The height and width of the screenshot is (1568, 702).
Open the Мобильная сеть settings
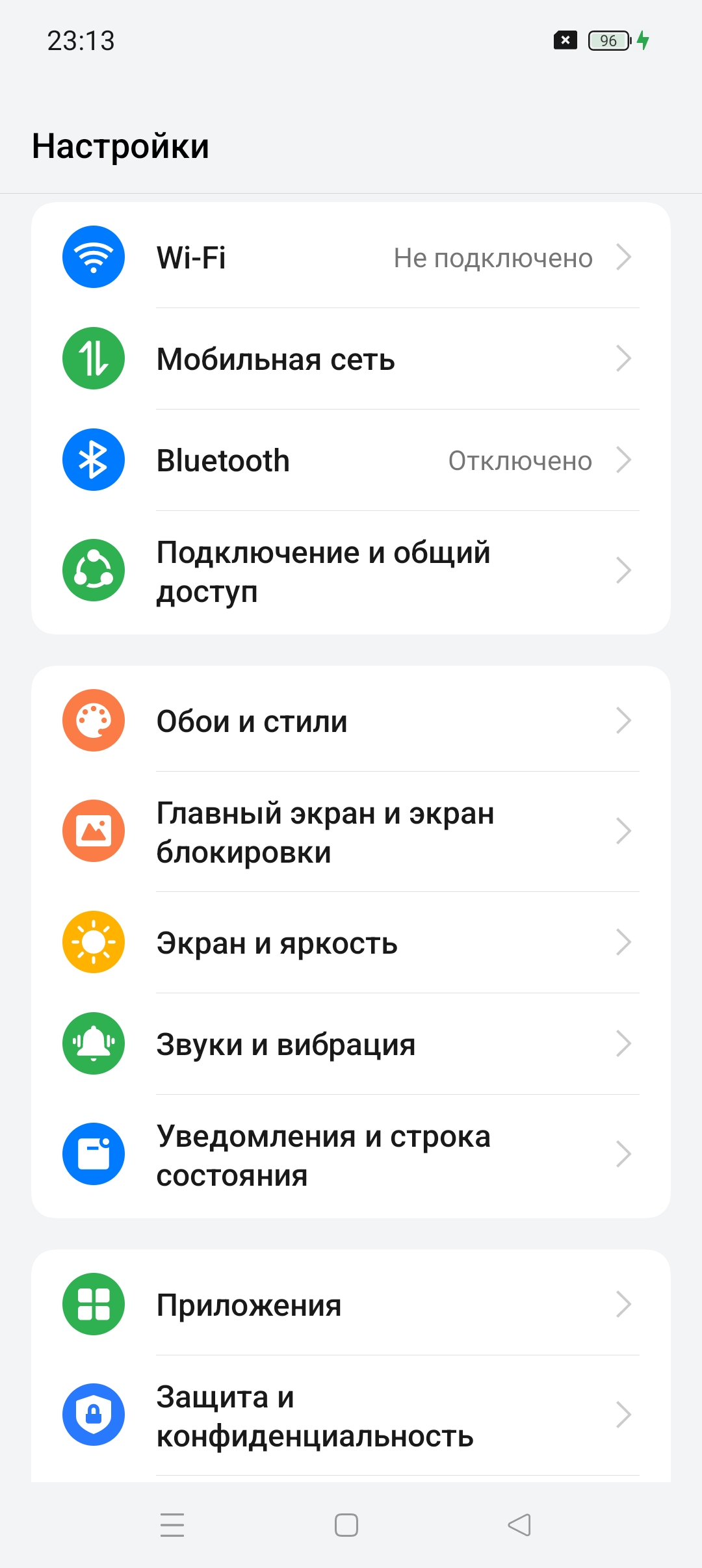pos(351,359)
